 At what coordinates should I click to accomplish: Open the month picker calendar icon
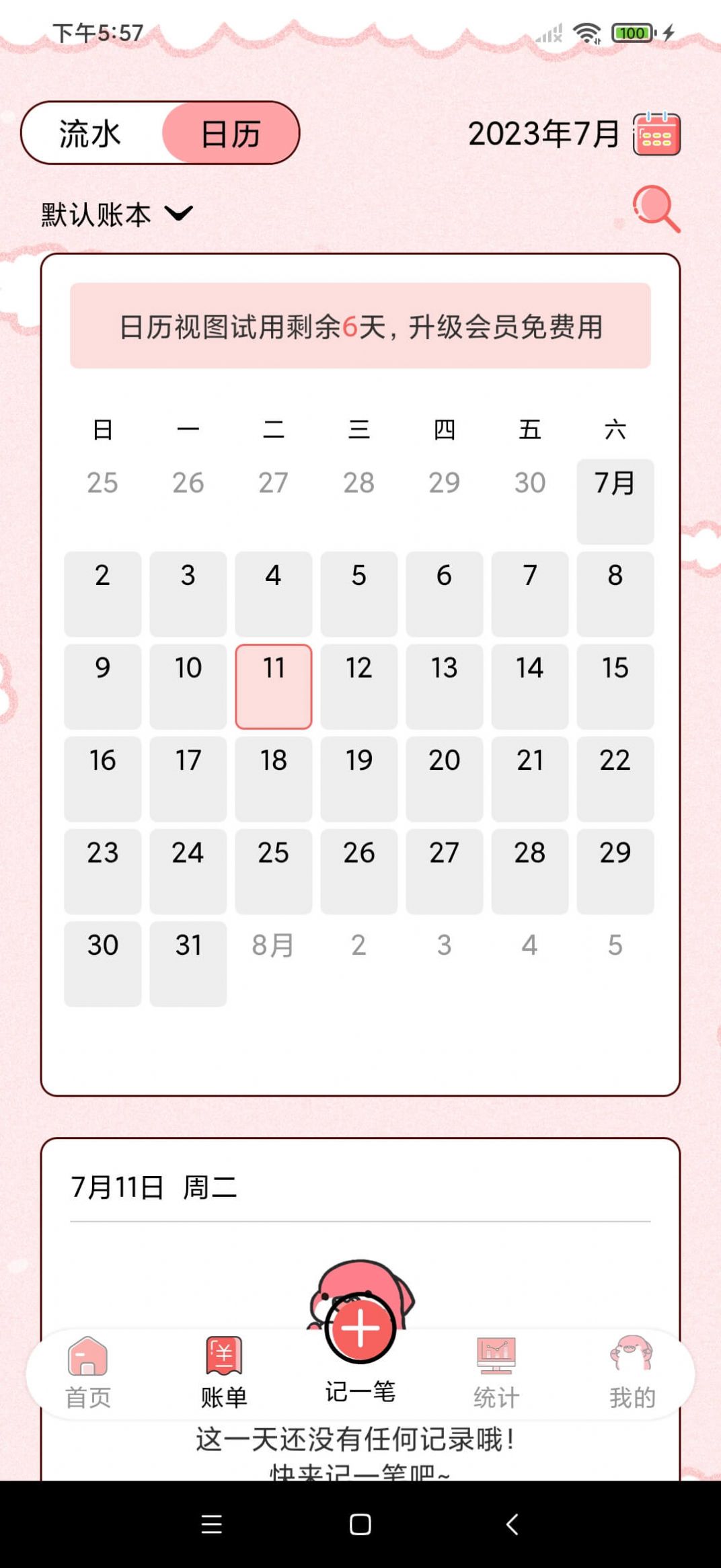point(656,134)
